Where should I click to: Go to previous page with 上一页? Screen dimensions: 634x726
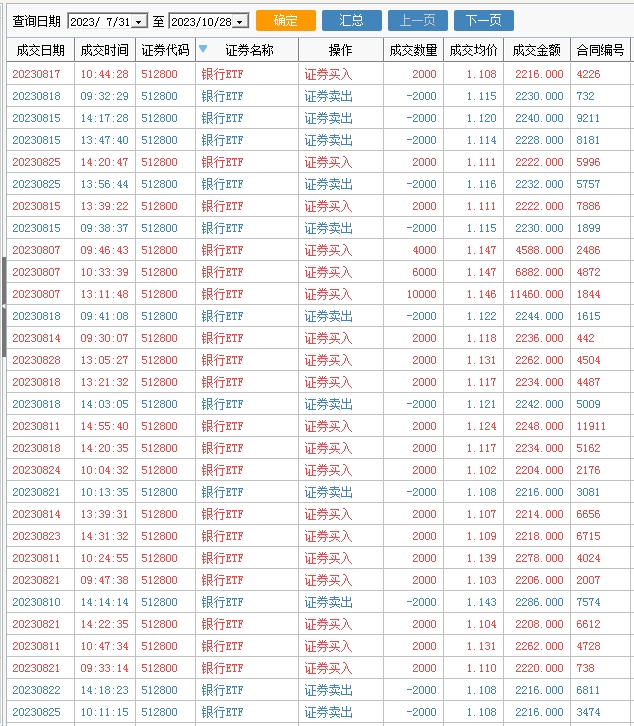pos(418,20)
